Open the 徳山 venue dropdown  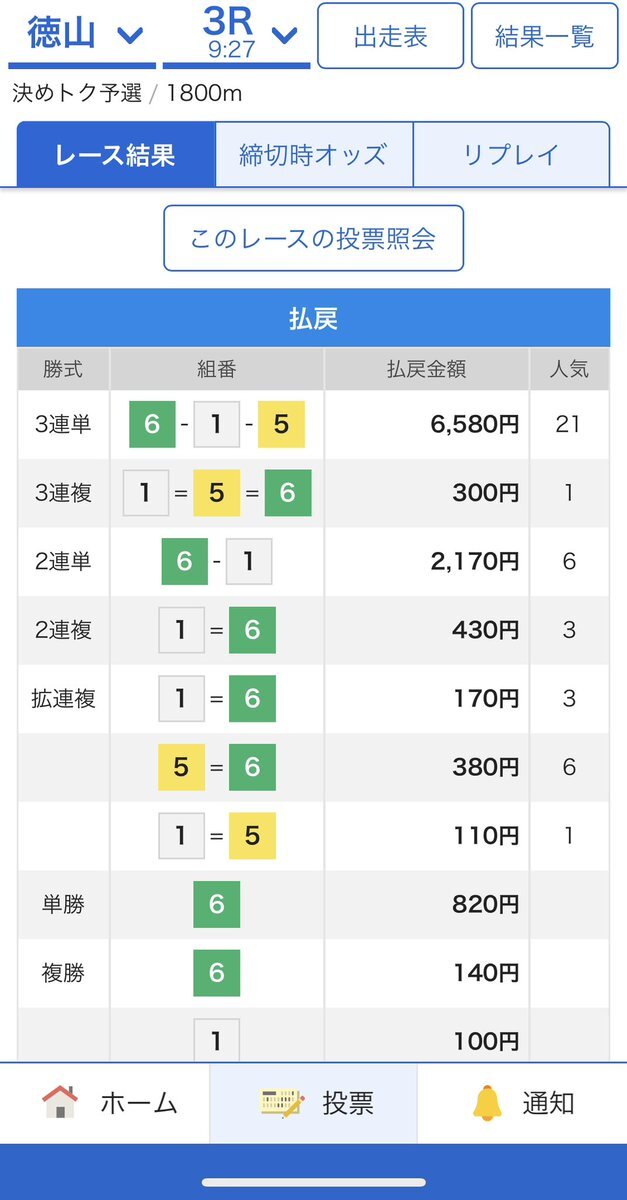point(83,36)
